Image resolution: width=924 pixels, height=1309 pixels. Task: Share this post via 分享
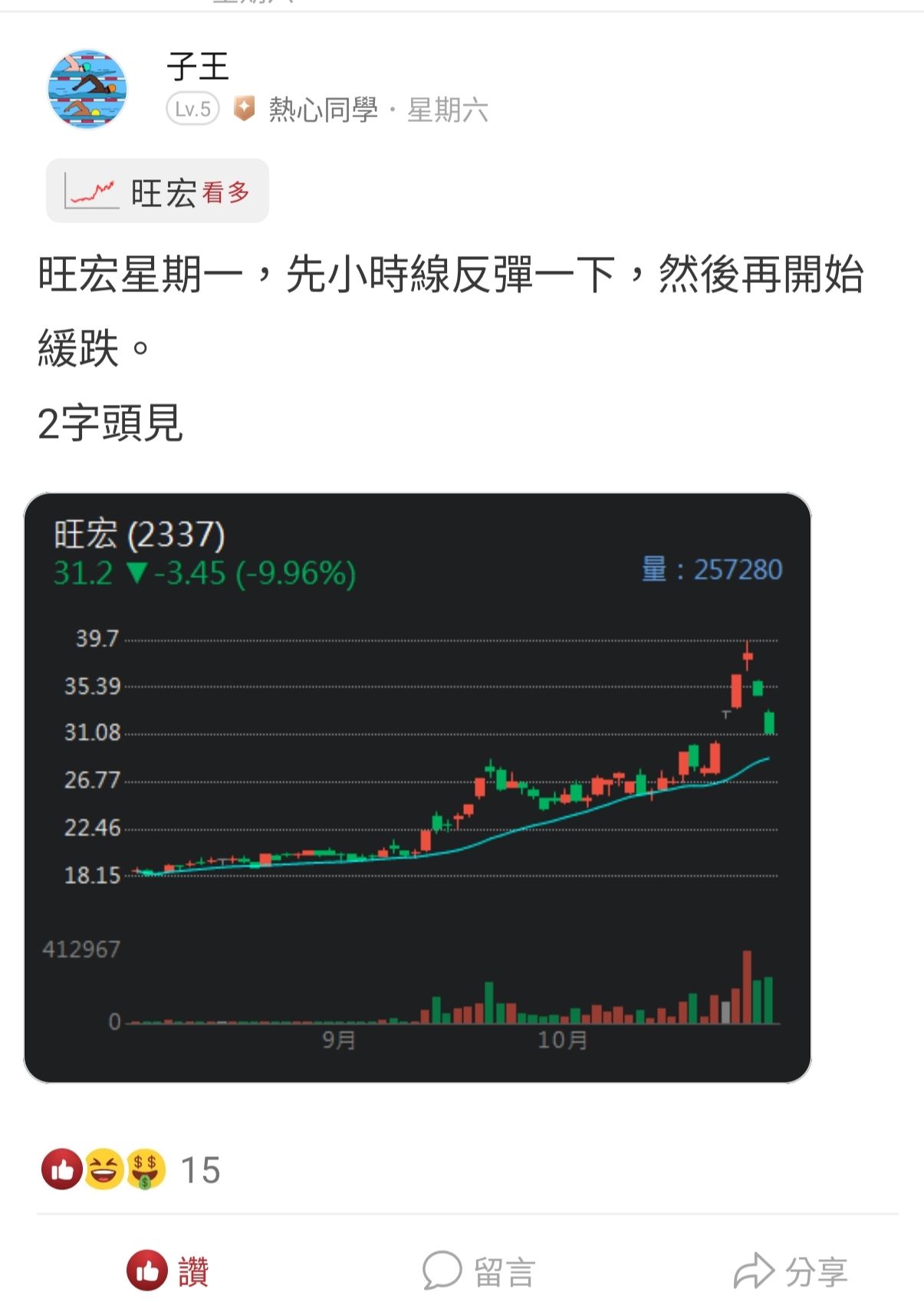point(790,1271)
